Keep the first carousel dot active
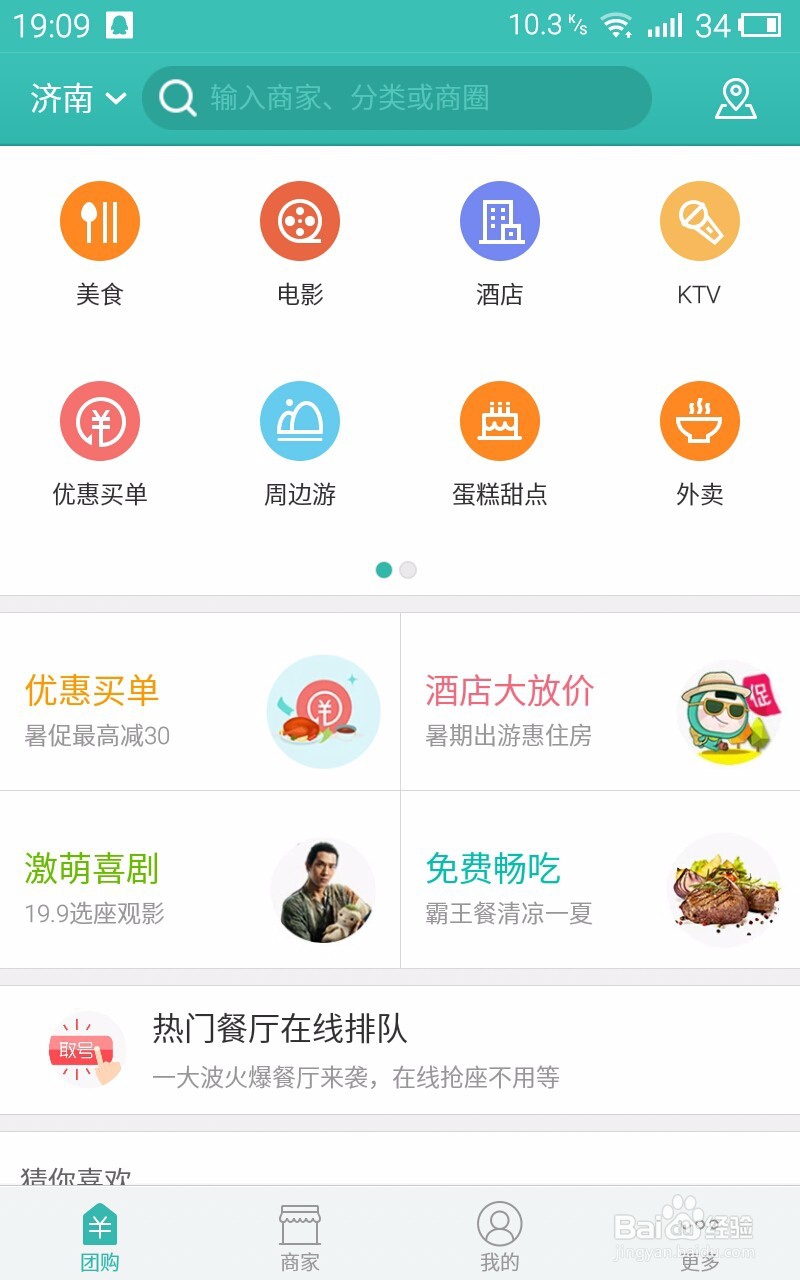This screenshot has height=1280, width=800. 384,569
